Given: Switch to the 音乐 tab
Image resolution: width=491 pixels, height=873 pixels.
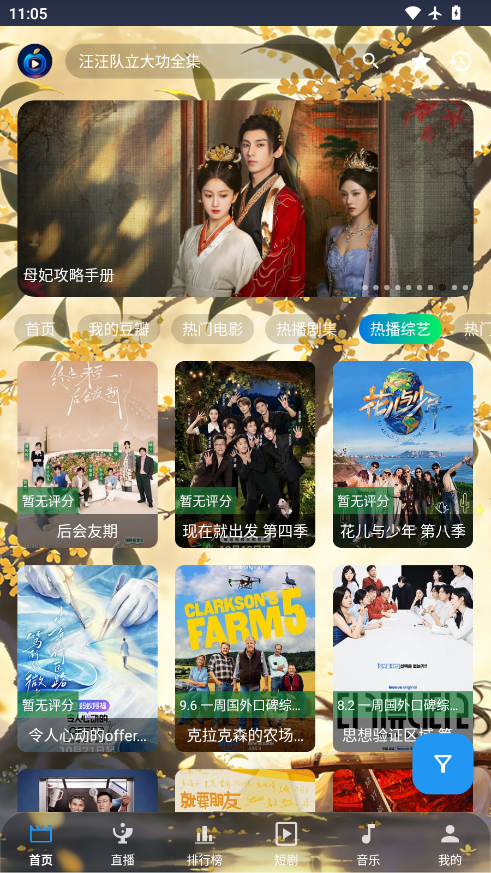Looking at the screenshot, I should 368,845.
